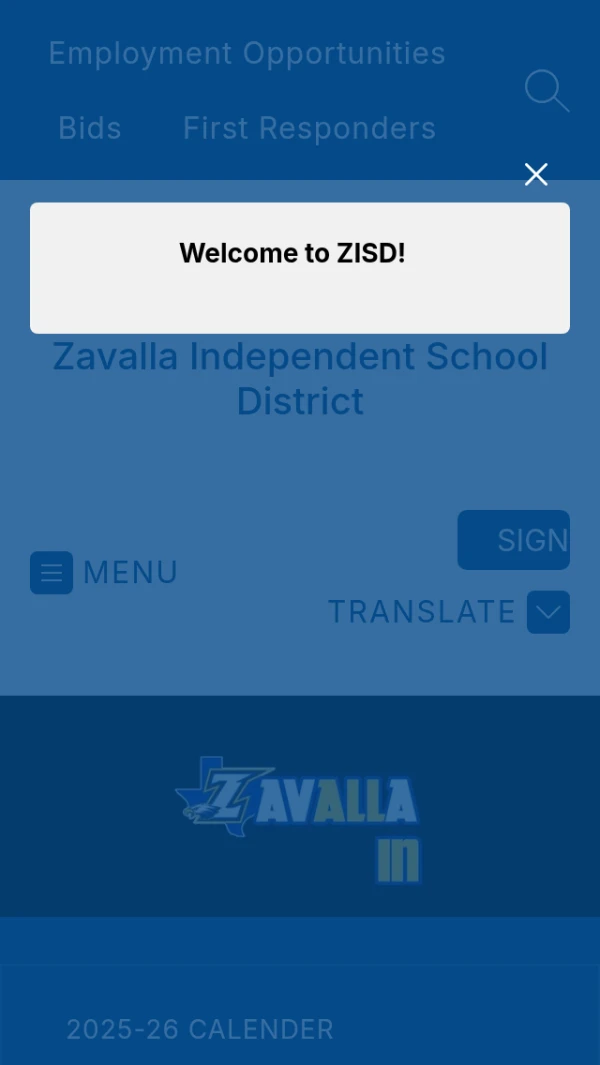Screen dimensions: 600x1065
Task: Open the hamburger MENU
Action: pos(104,572)
